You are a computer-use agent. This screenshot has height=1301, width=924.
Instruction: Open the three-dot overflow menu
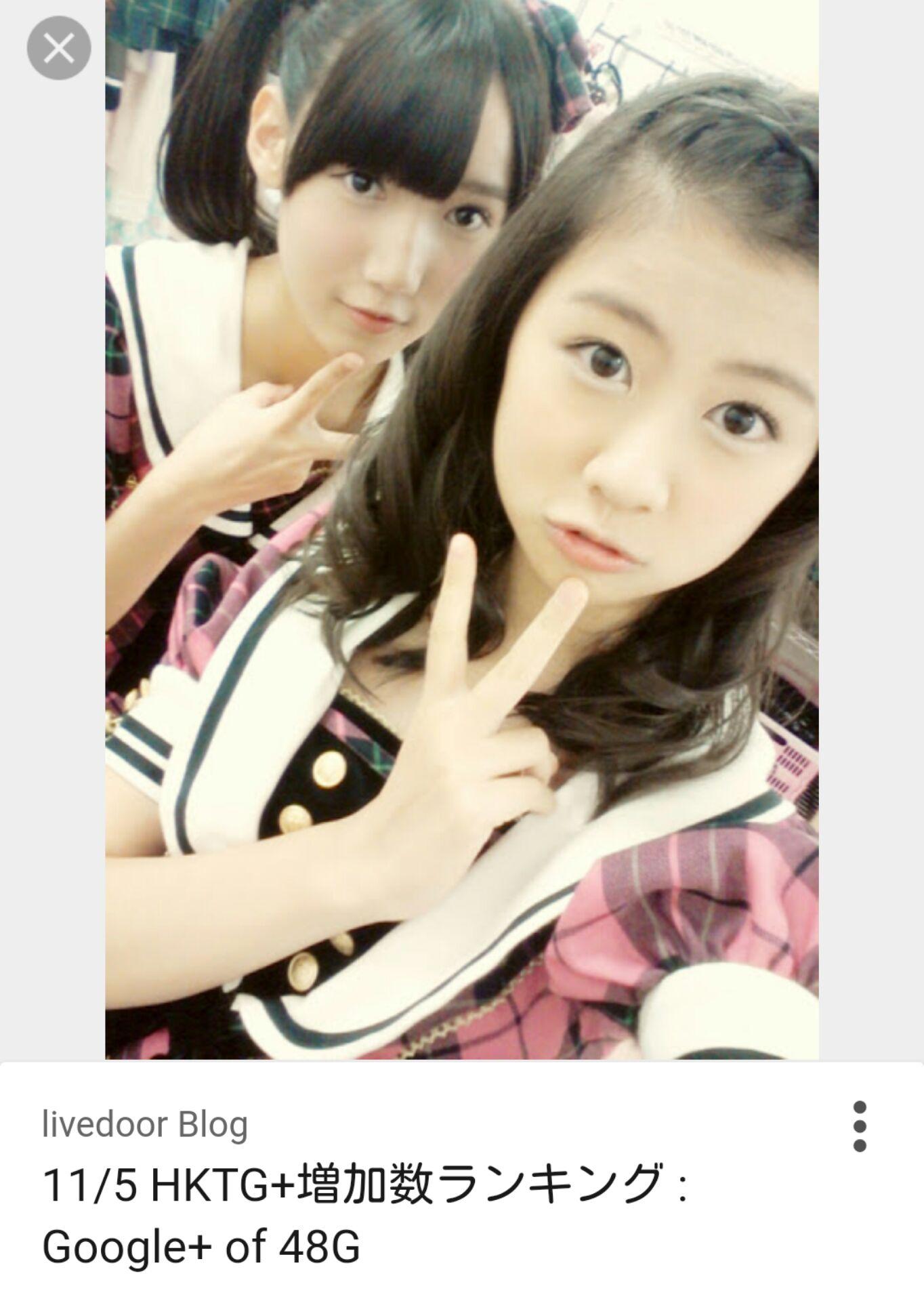[860, 1126]
